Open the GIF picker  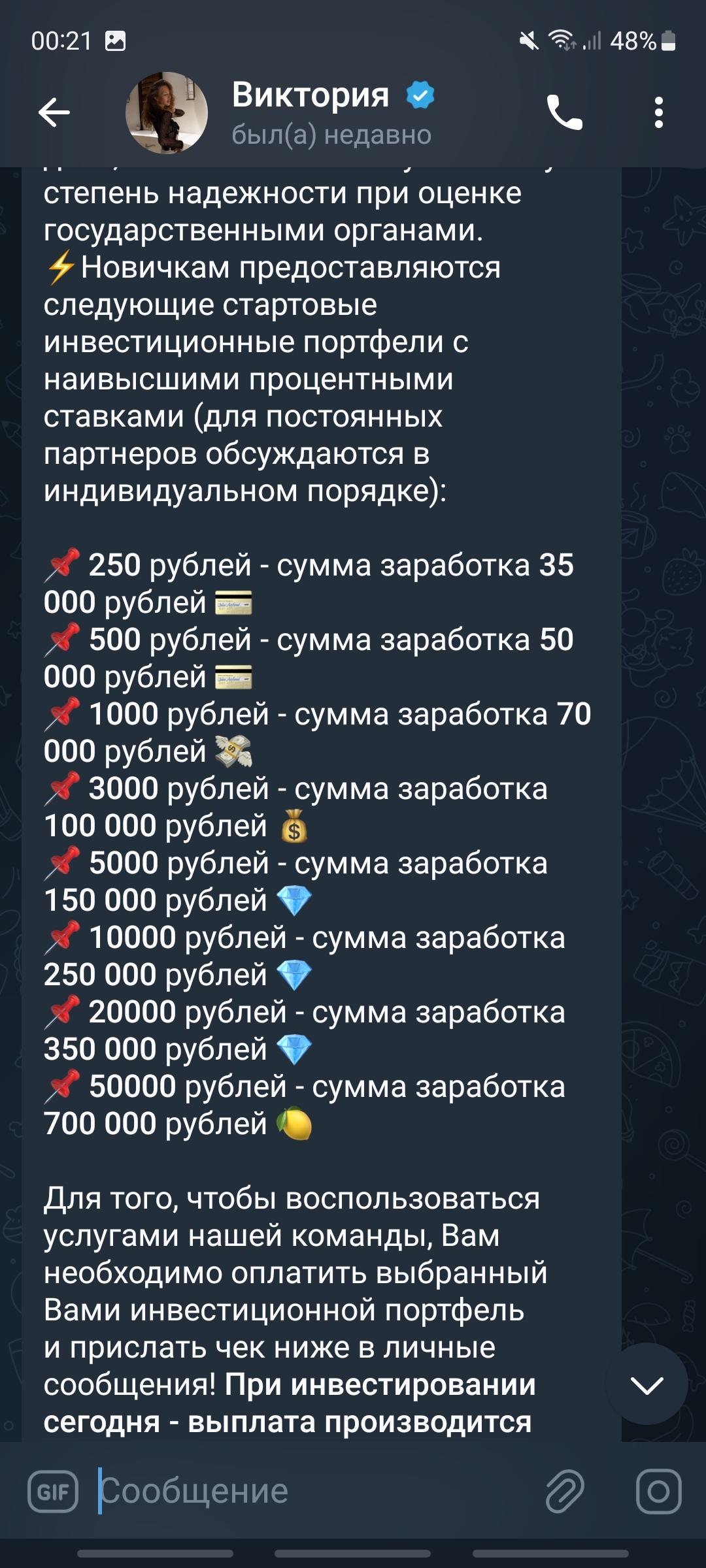click(x=53, y=1492)
